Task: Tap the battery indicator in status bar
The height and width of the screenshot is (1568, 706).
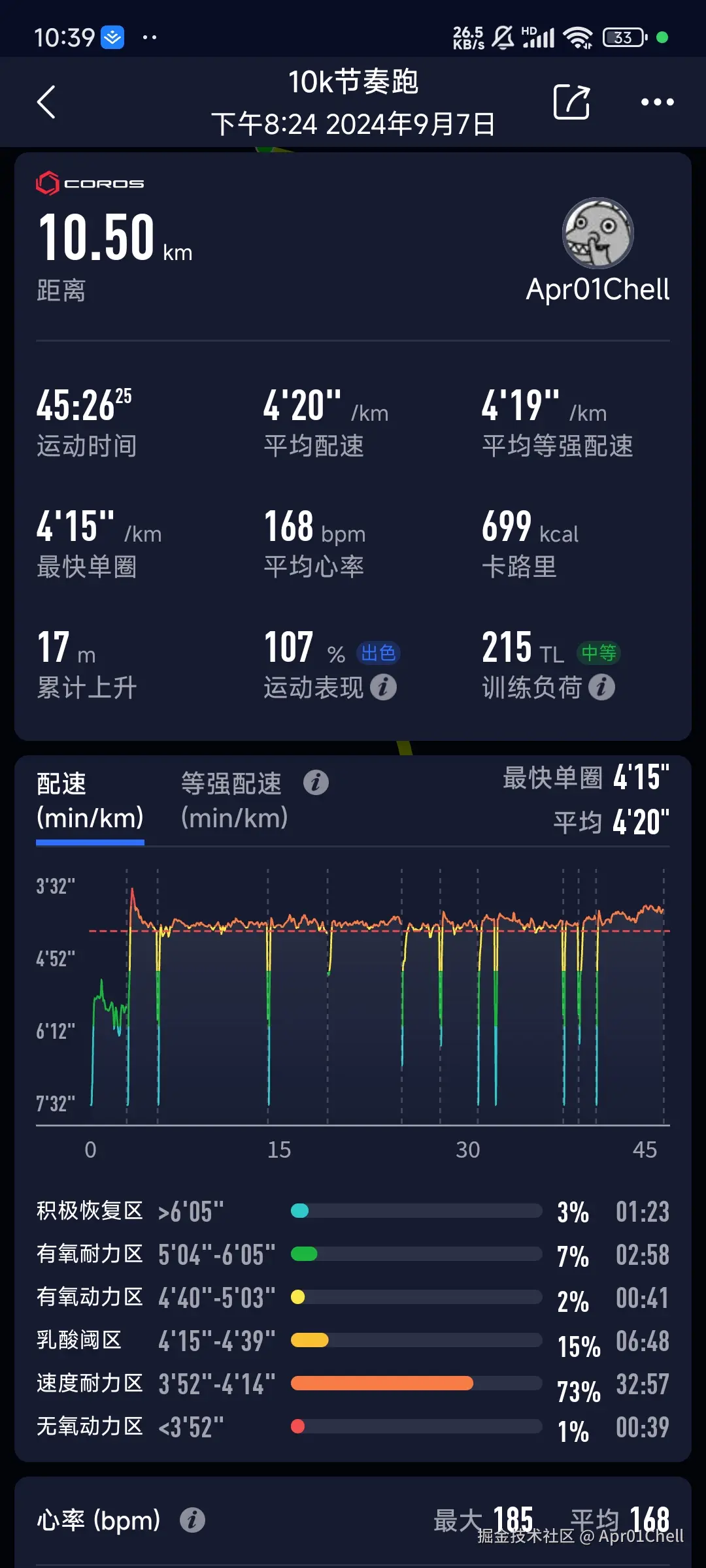Action: (622, 39)
